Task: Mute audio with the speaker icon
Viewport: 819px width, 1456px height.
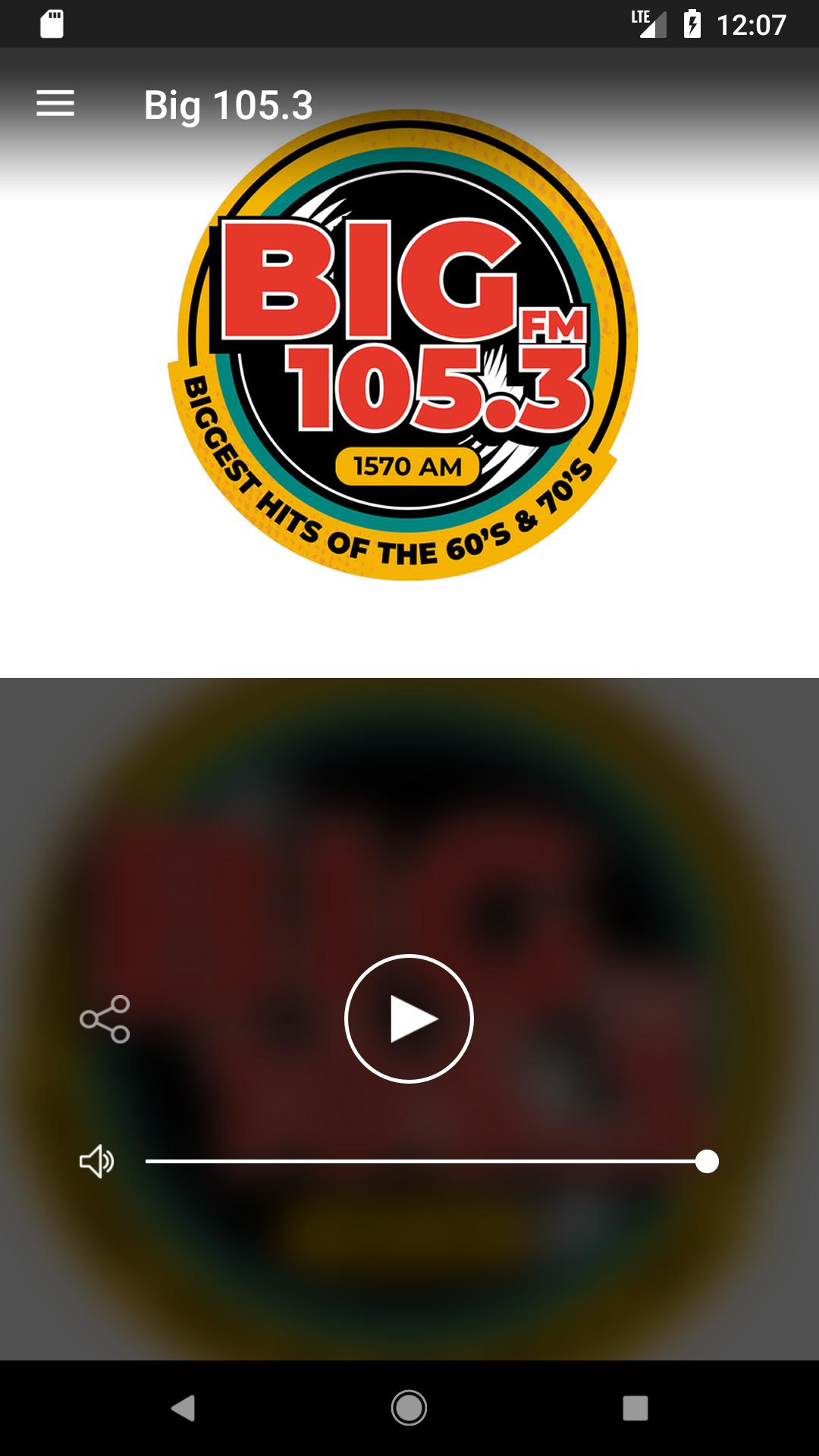Action: tap(97, 1161)
